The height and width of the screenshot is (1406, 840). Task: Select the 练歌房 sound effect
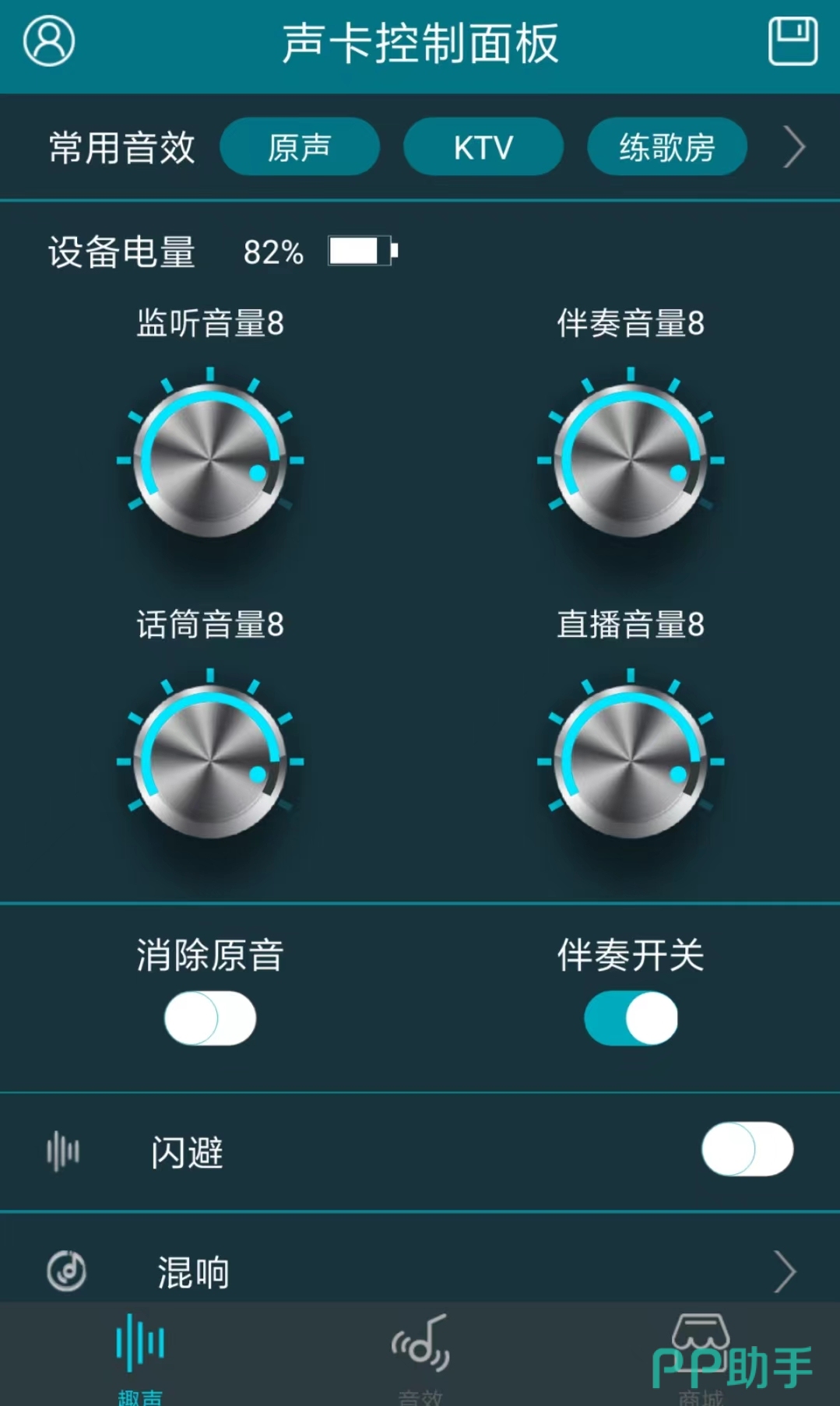point(667,147)
